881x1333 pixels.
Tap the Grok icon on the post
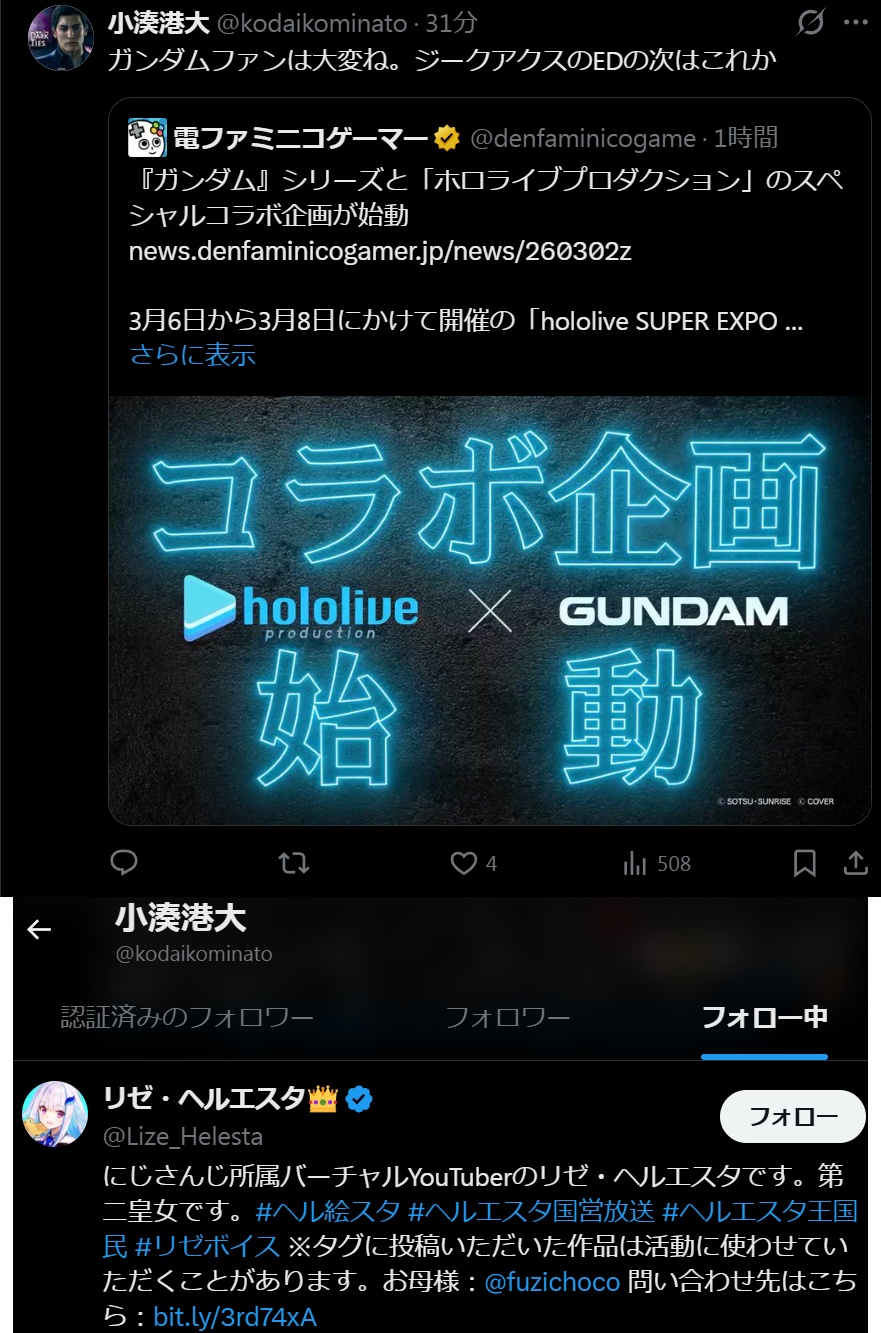pyautogui.click(x=811, y=22)
